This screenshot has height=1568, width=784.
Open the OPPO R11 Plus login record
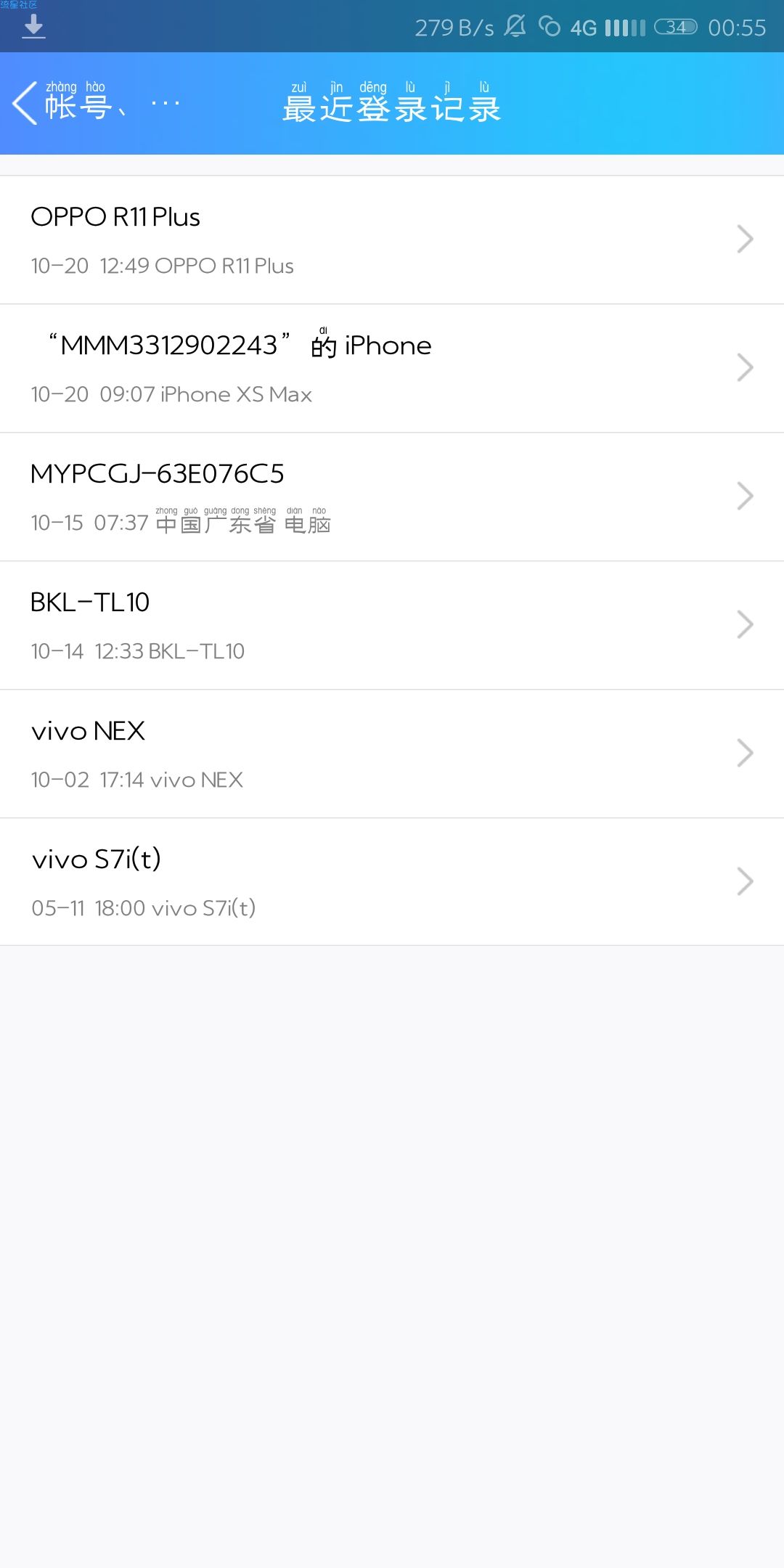click(x=392, y=240)
